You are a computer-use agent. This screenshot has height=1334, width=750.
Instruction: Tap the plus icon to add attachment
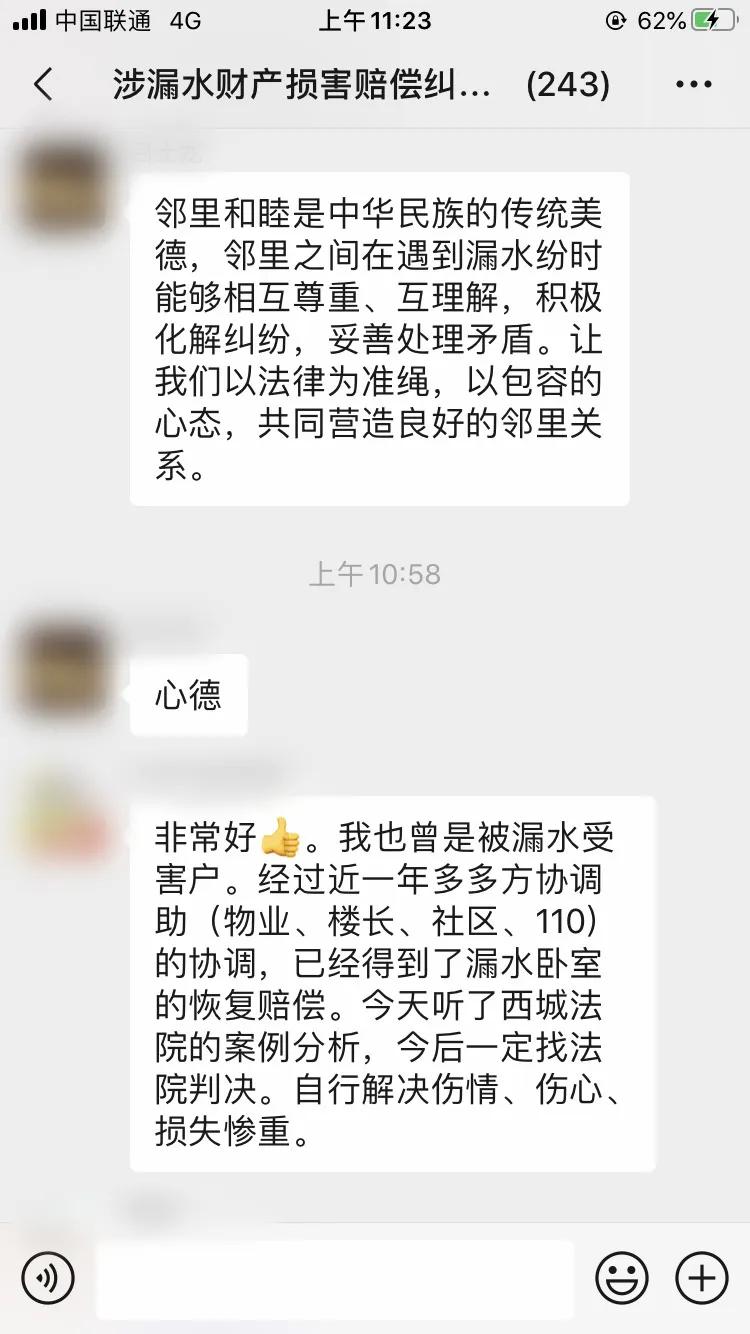tap(700, 1278)
